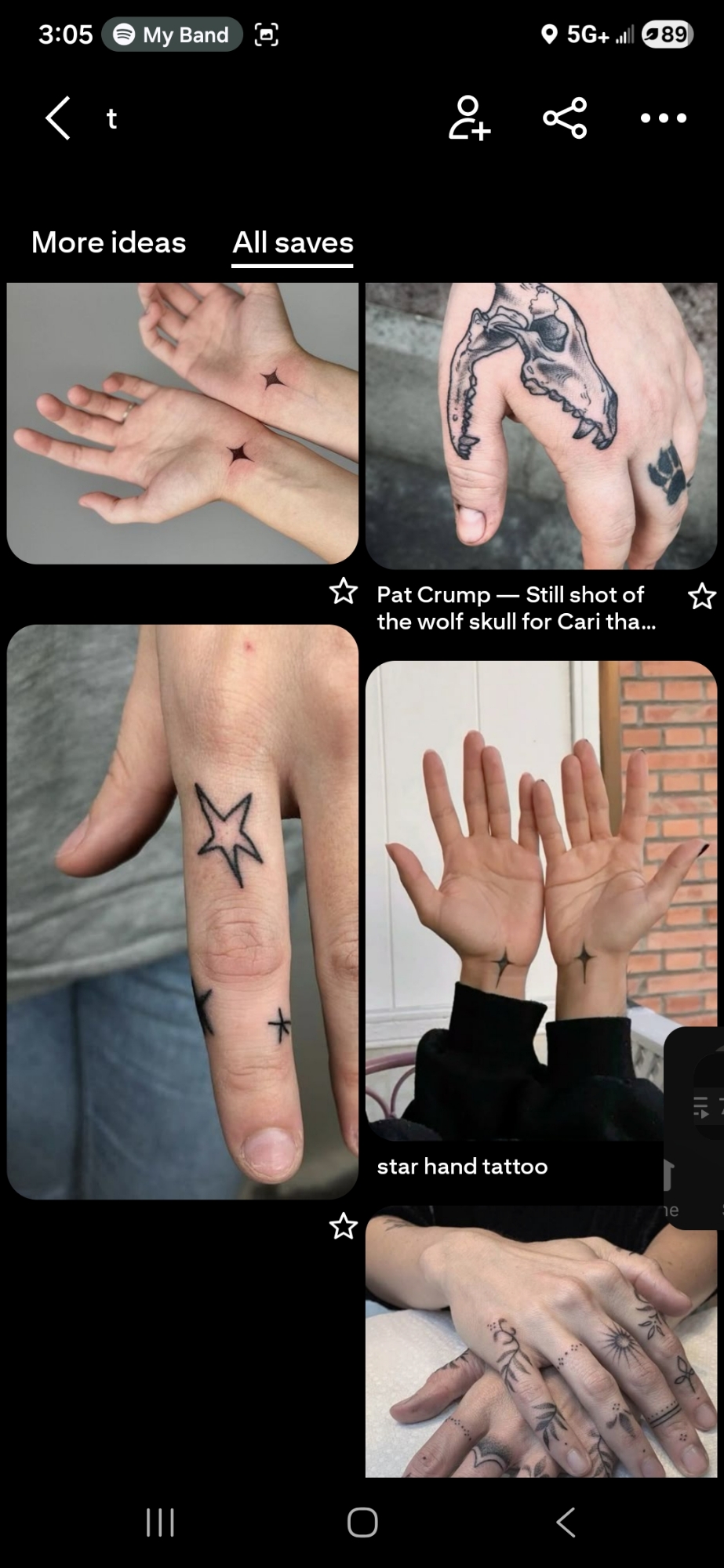Open the three-dot overflow menu

click(663, 118)
